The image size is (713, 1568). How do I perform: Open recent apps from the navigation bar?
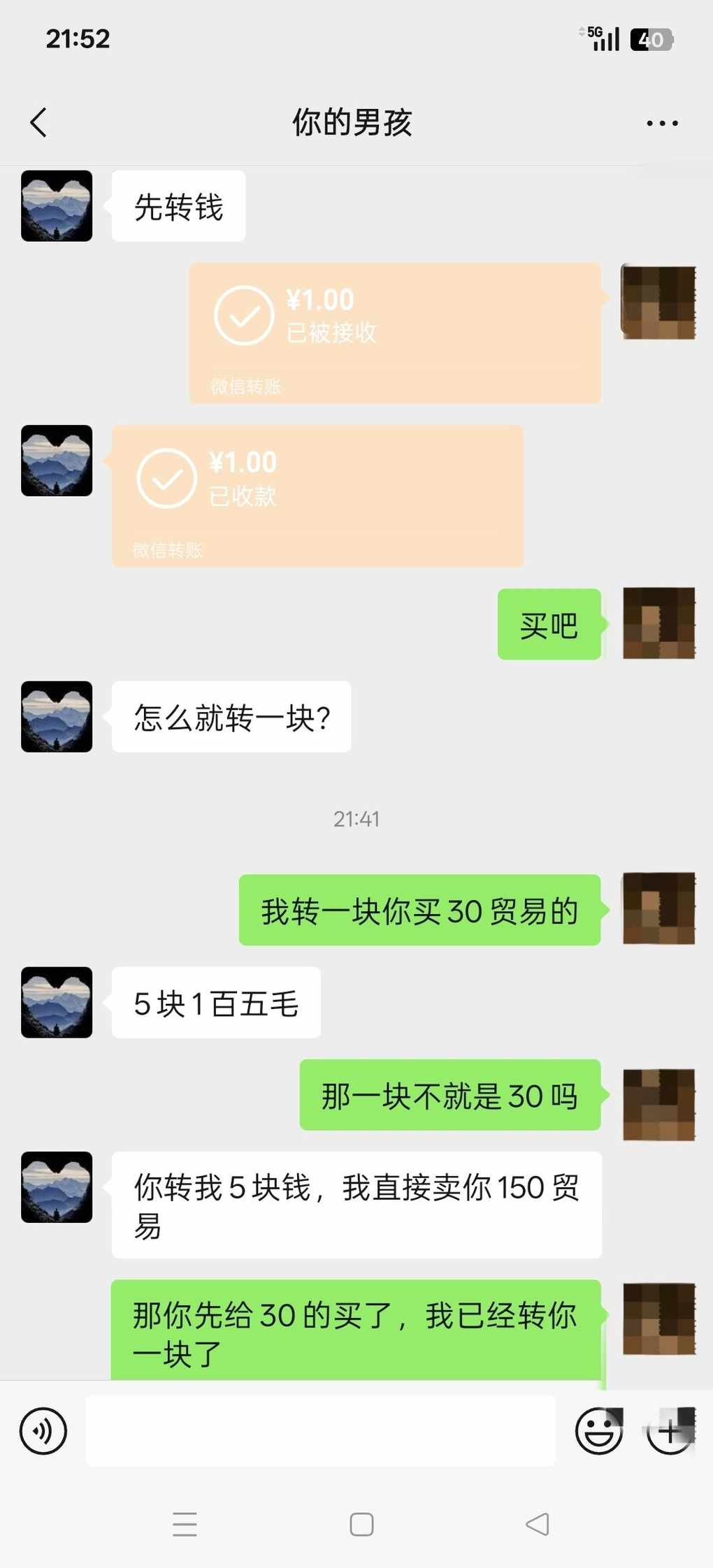coord(185,1524)
